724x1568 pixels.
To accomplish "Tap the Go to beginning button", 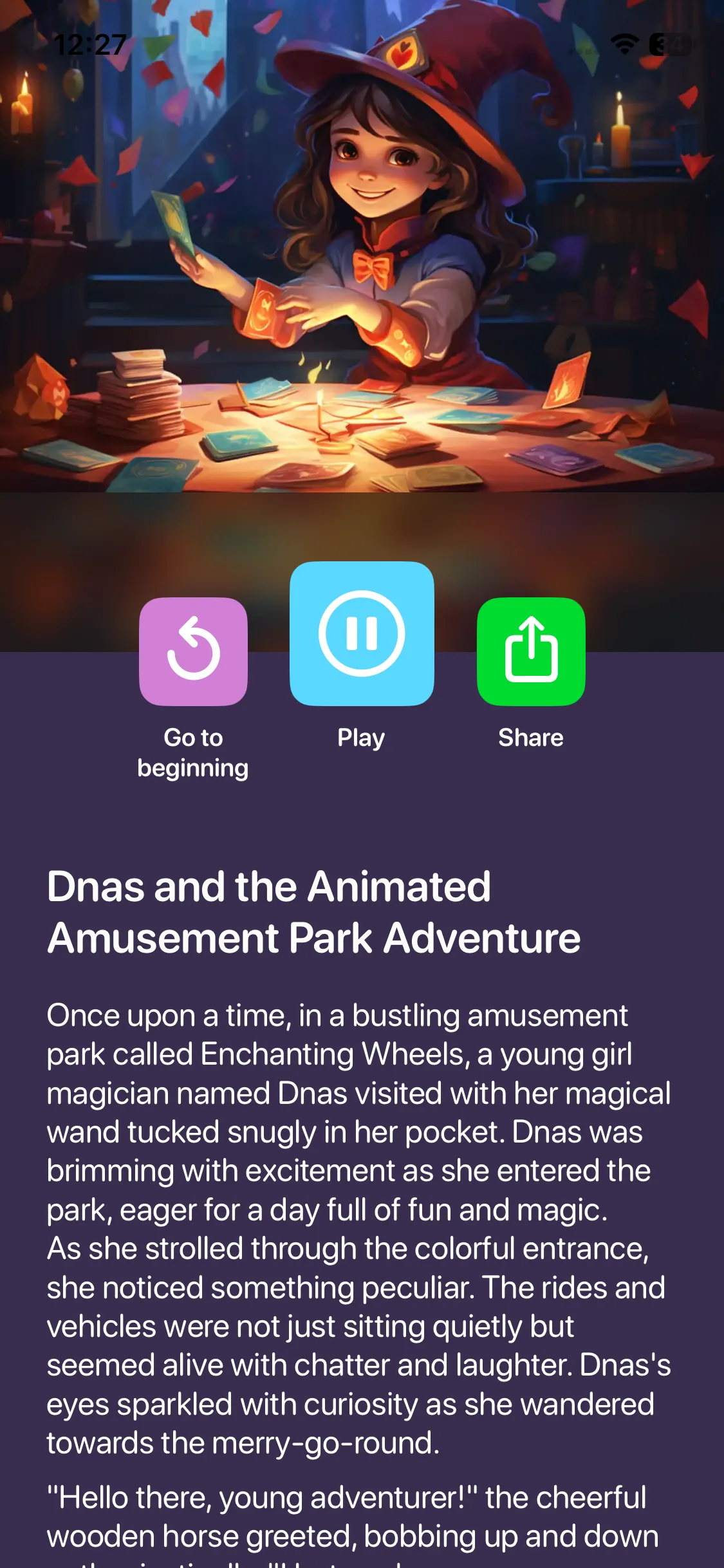I will [193, 651].
